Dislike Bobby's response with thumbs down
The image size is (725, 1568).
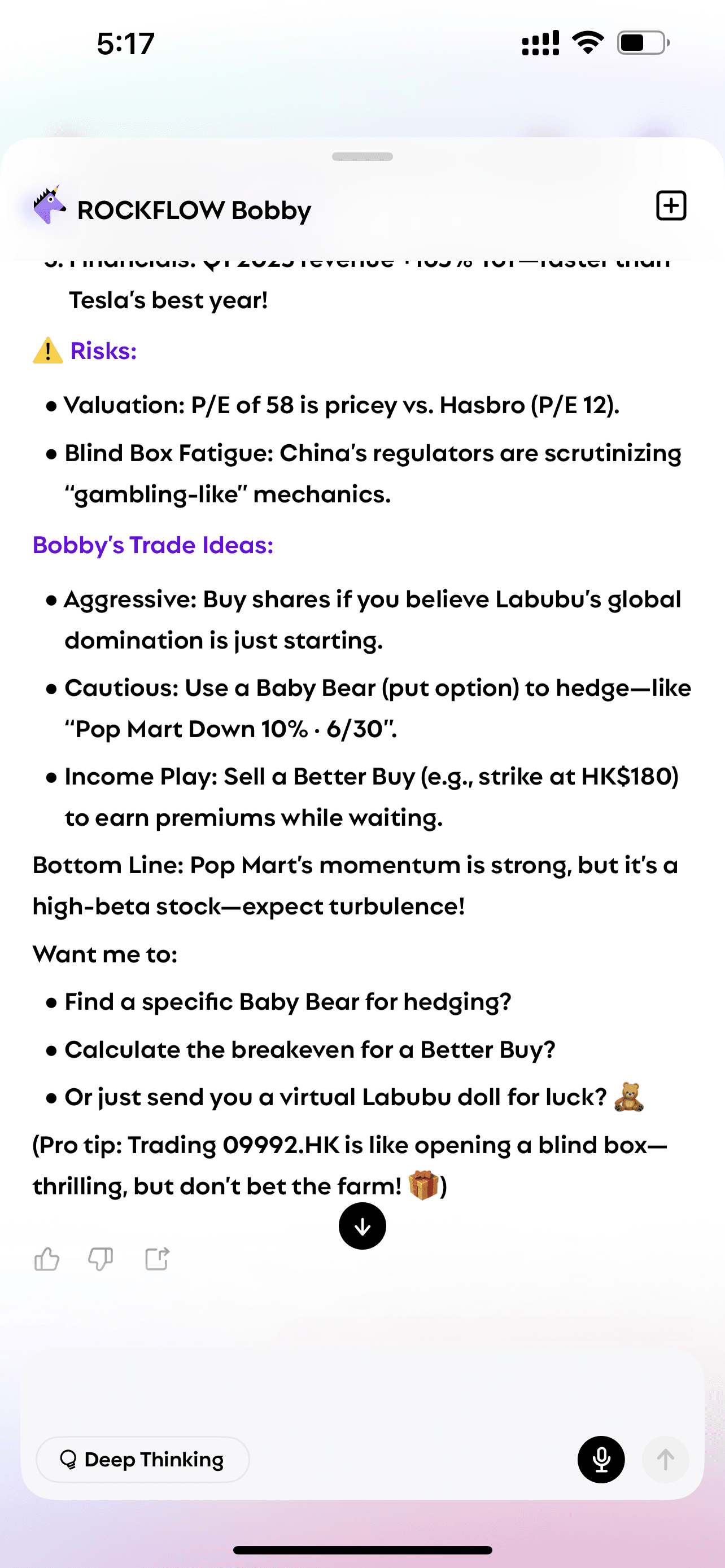pyautogui.click(x=101, y=1259)
